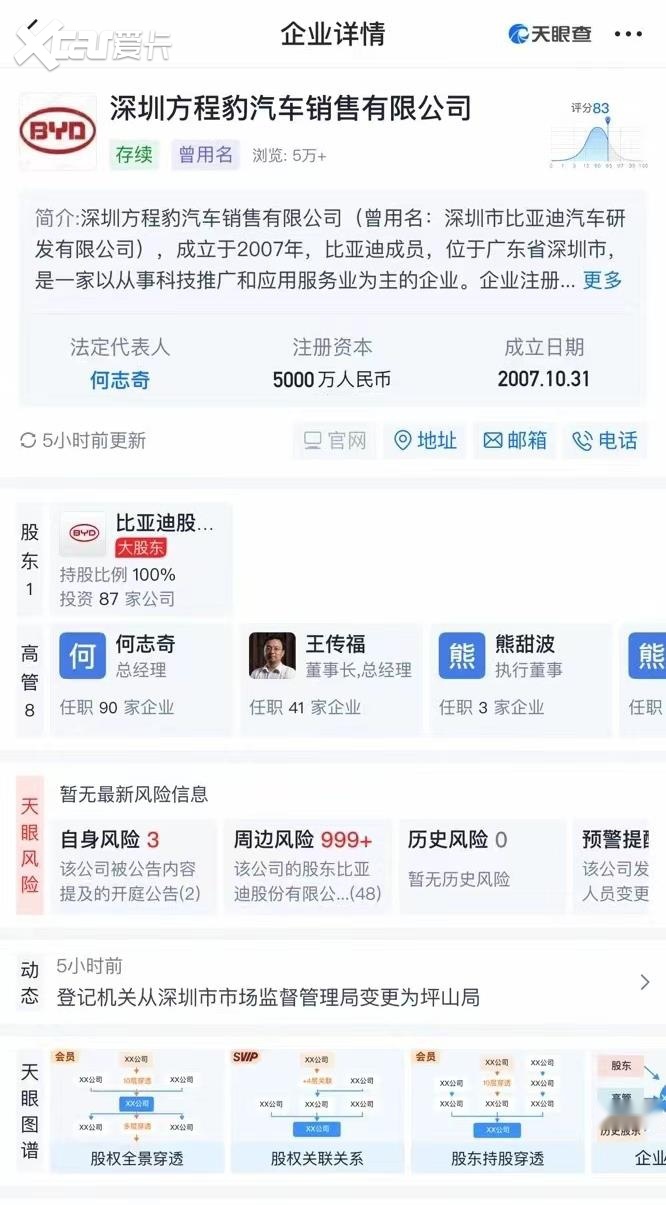Open the 动态 registration-change news row
The width and height of the screenshot is (666, 1205).
[x=340, y=982]
